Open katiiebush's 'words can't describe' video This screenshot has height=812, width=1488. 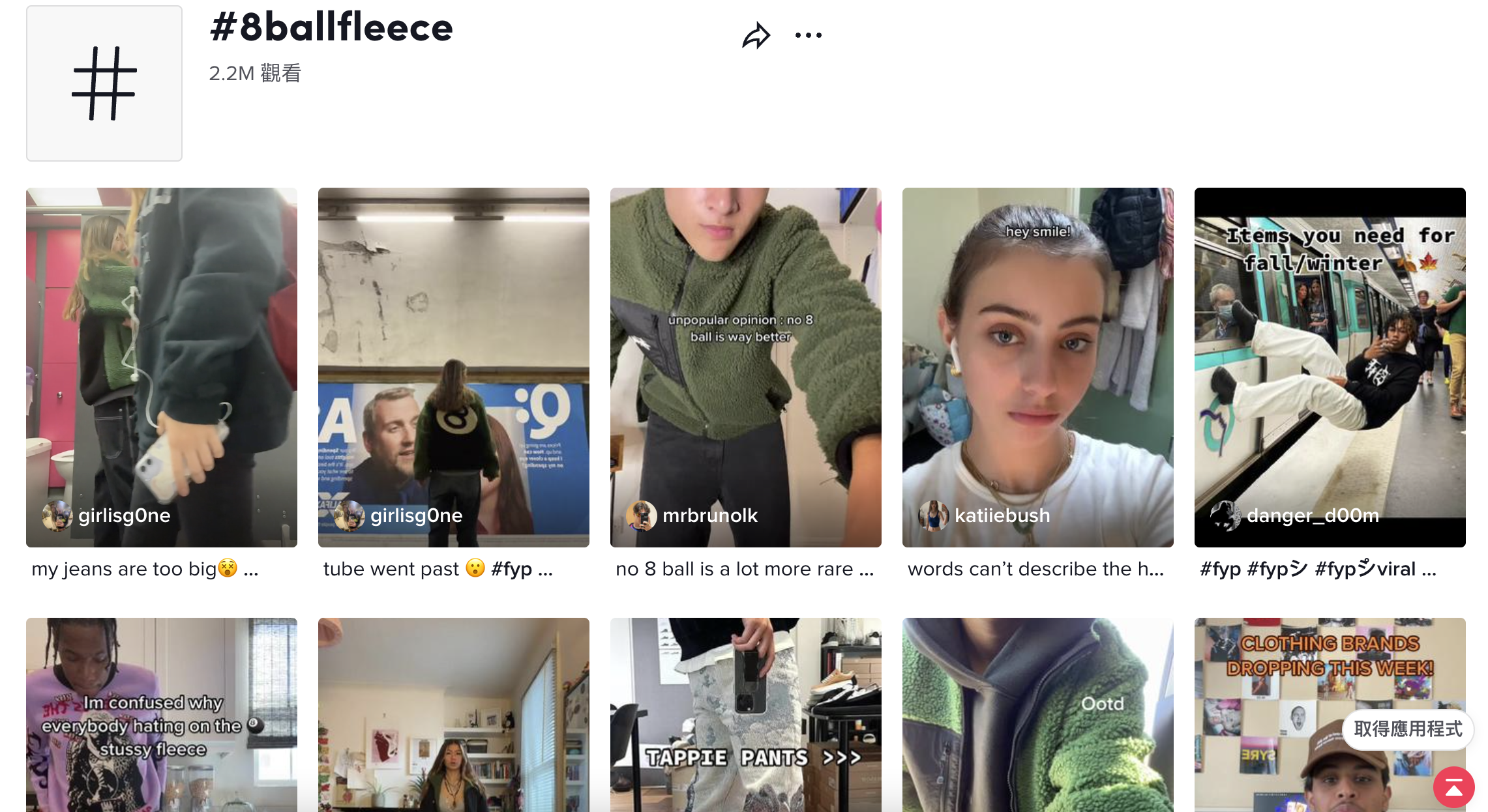pos(1037,367)
